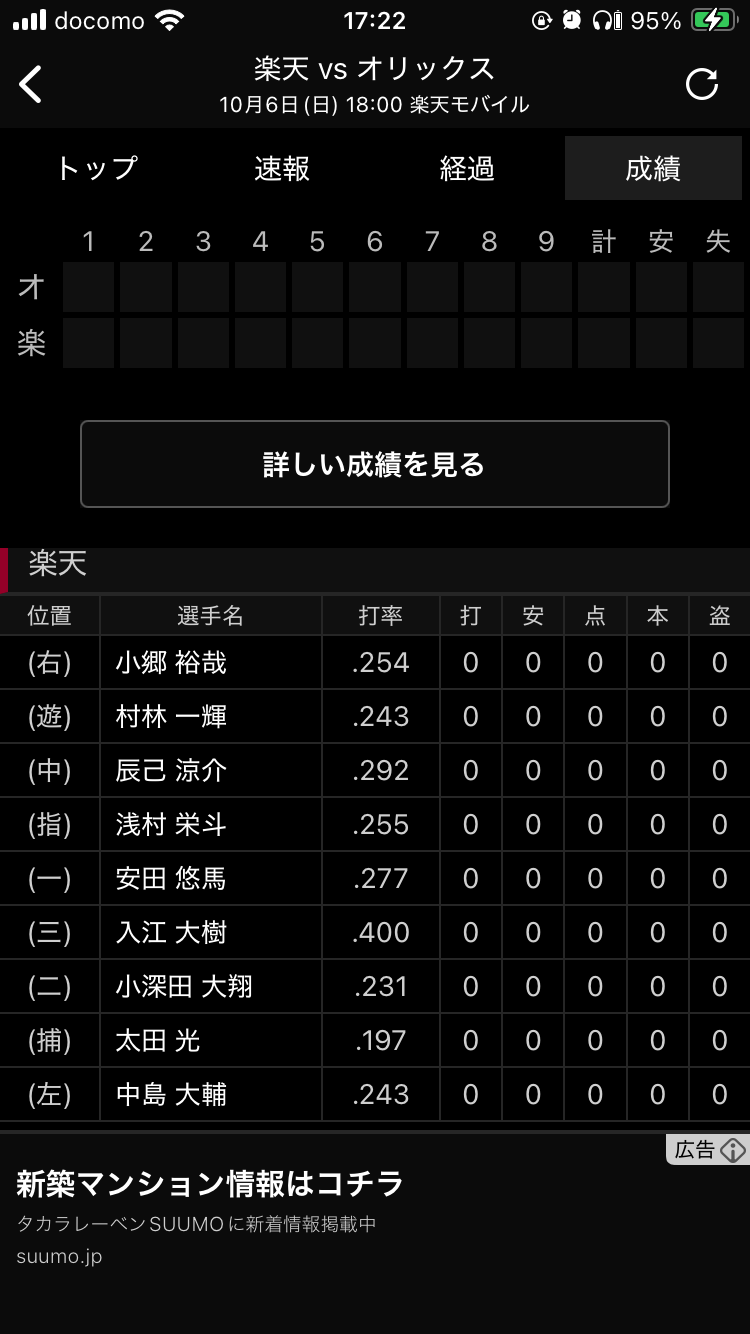Tap 詳しい成績を見る button
The height and width of the screenshot is (1334, 750).
(x=375, y=464)
